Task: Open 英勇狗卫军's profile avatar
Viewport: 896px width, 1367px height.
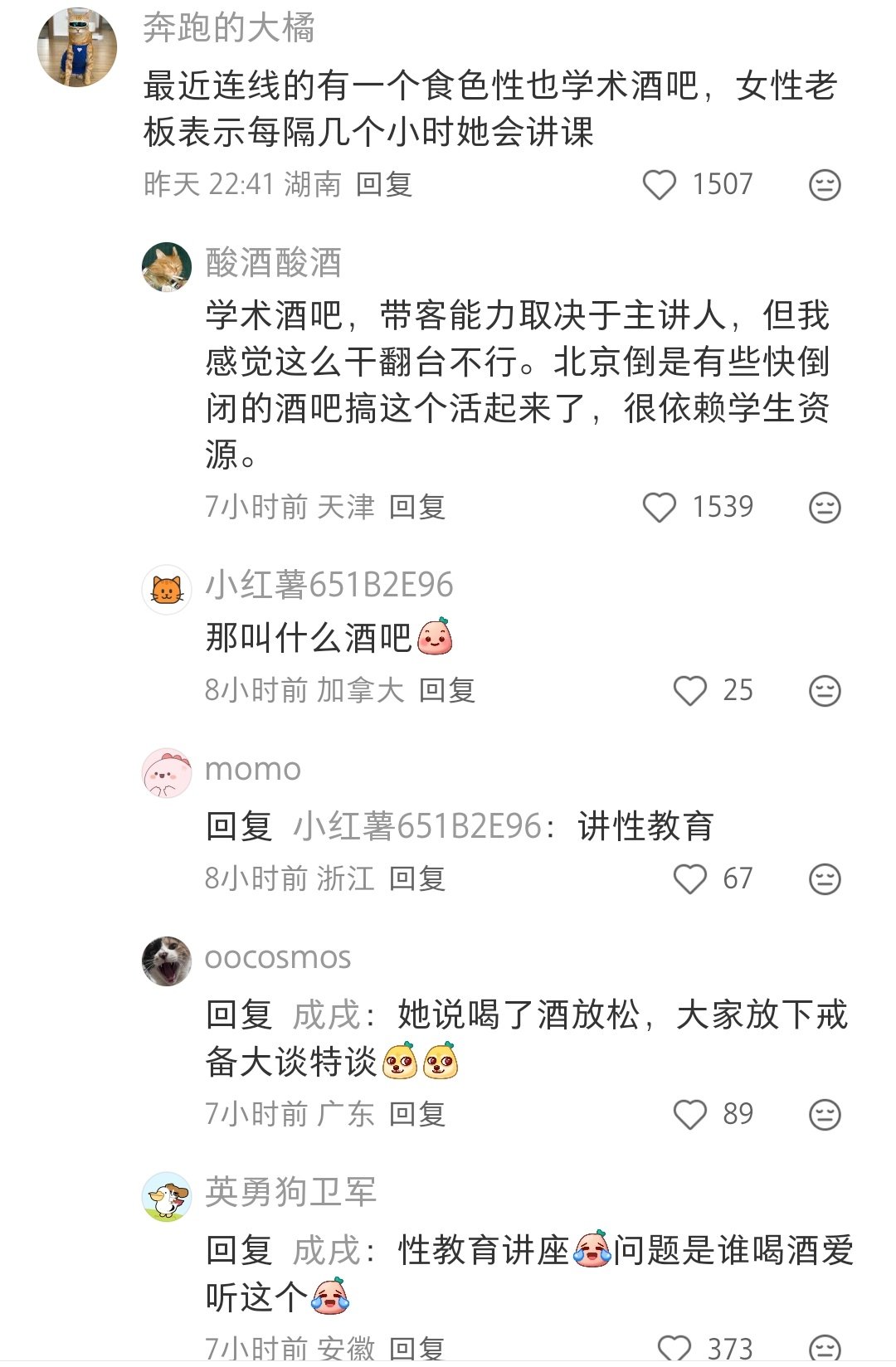Action: tap(167, 1196)
